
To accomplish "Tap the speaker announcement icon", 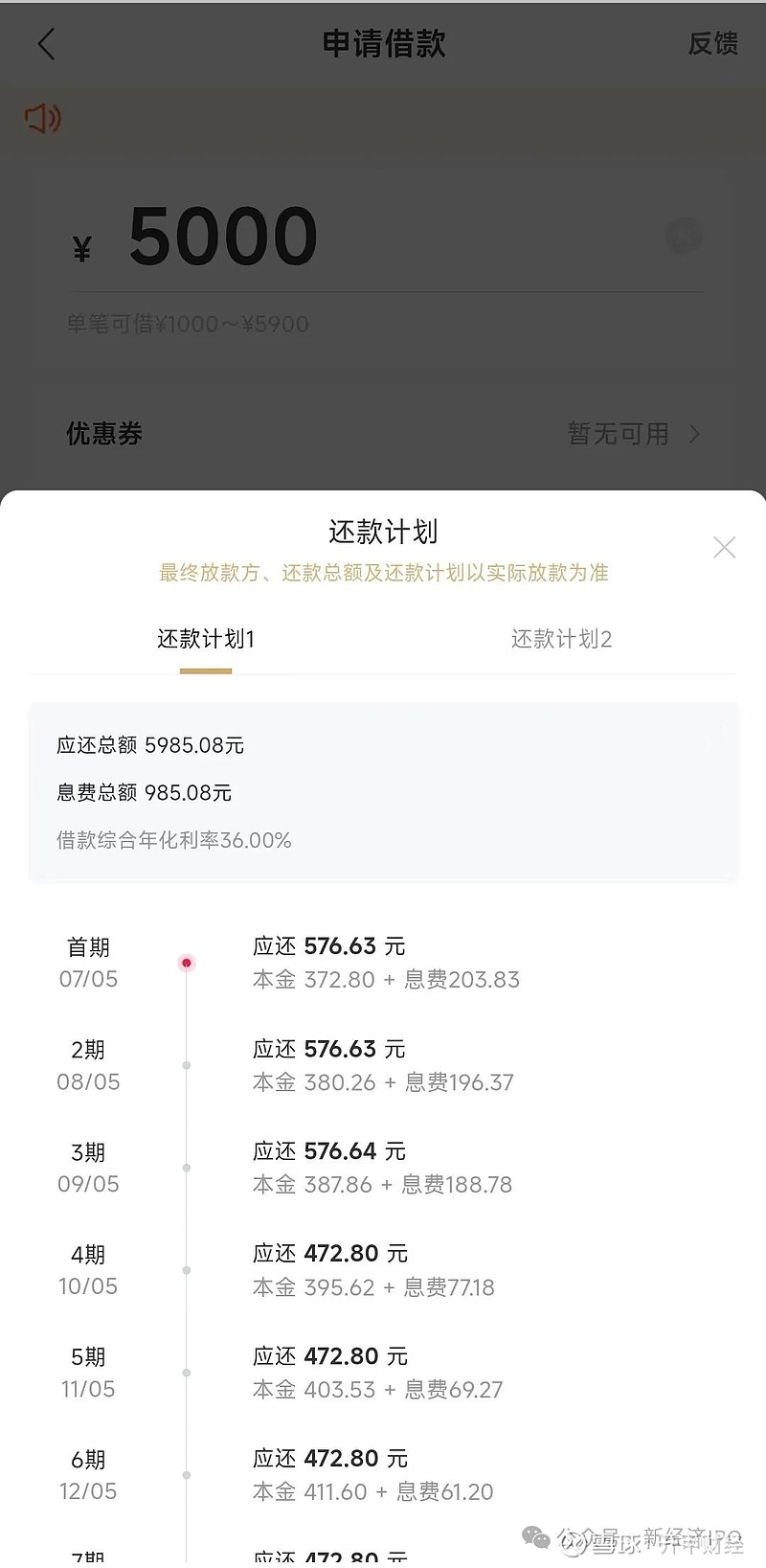I will point(43,119).
